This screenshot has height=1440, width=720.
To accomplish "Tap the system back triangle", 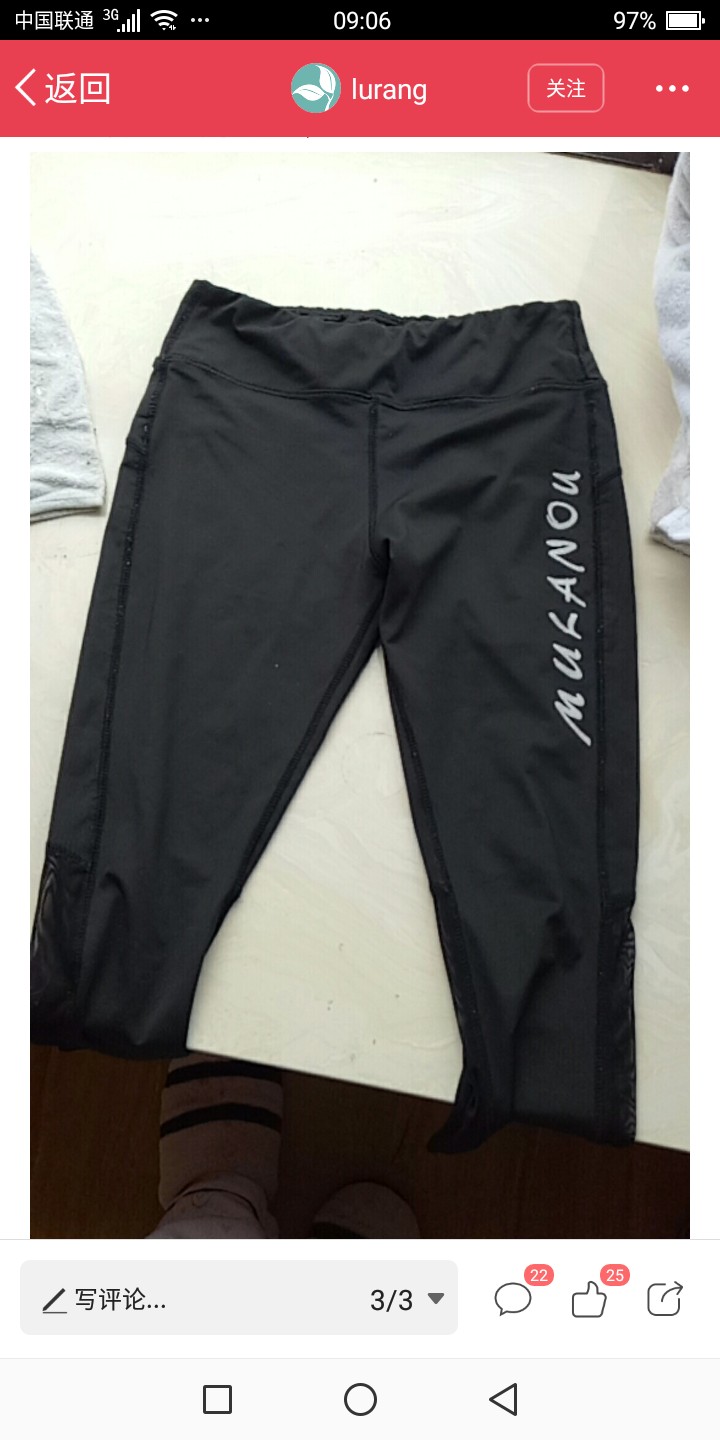I will tap(503, 1399).
